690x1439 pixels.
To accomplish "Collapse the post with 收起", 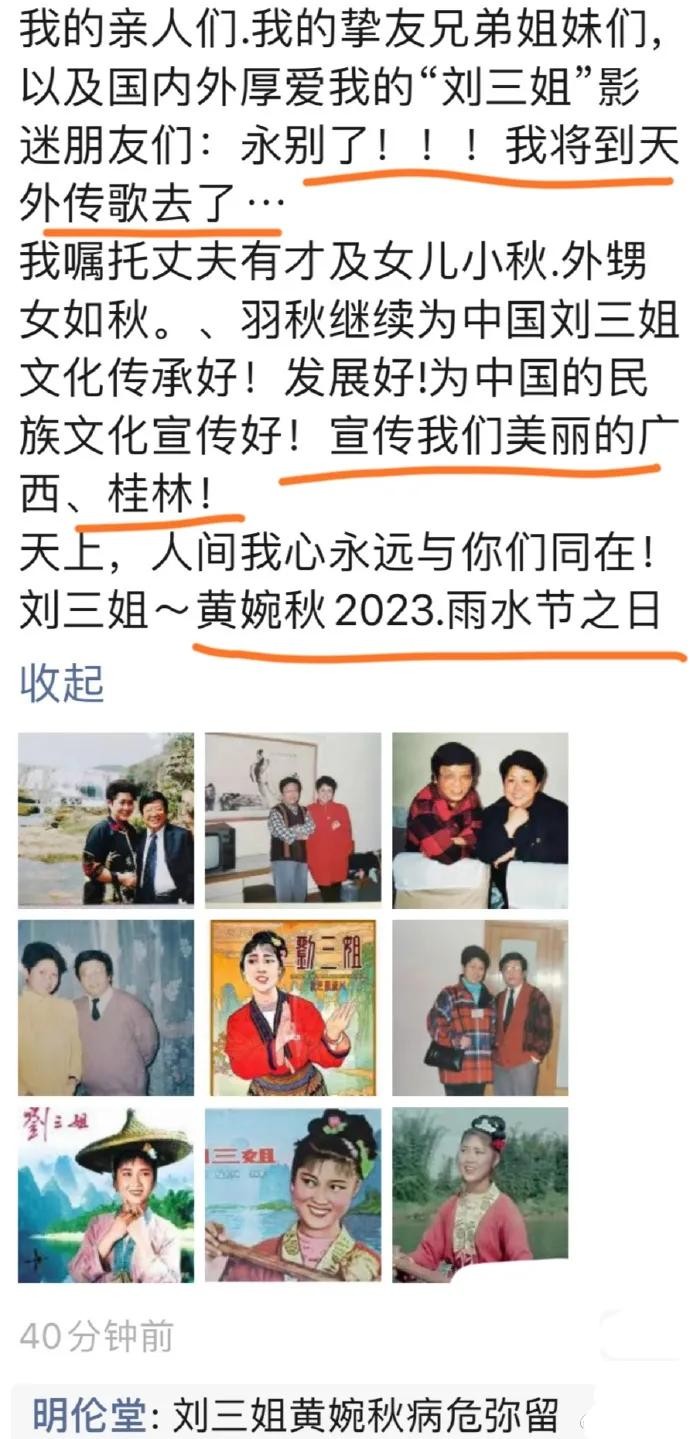I will 61,683.
